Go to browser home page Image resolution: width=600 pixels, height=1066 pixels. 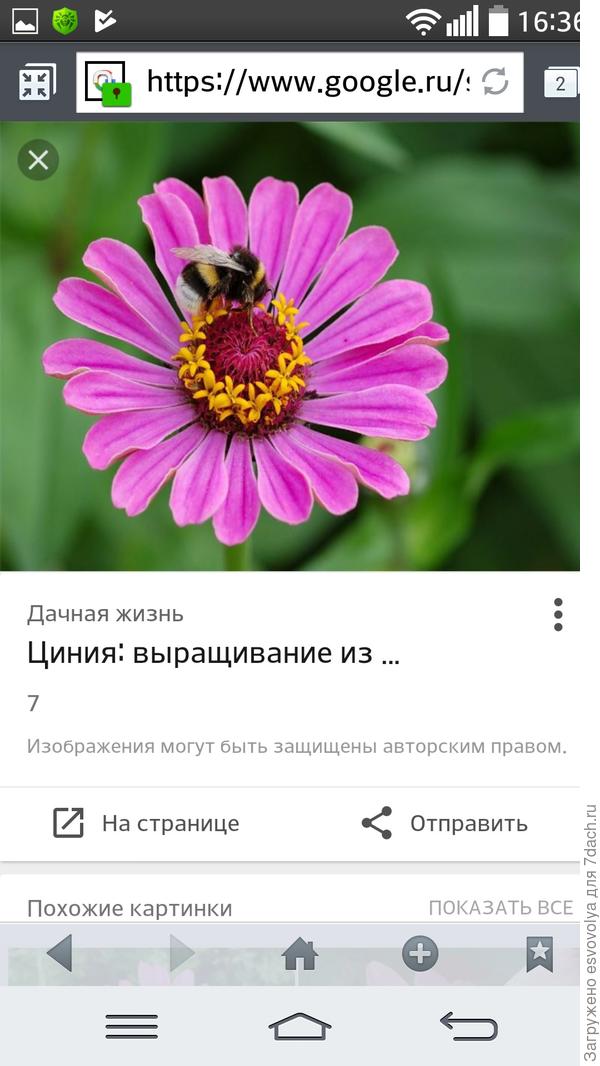pyautogui.click(x=300, y=954)
